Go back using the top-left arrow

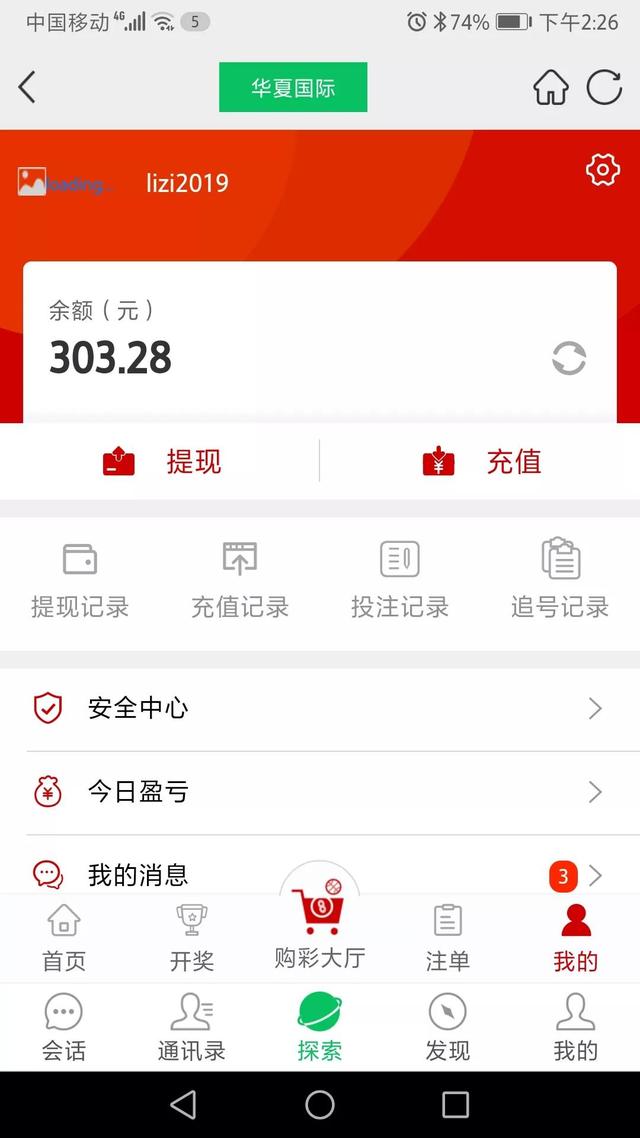click(x=28, y=88)
